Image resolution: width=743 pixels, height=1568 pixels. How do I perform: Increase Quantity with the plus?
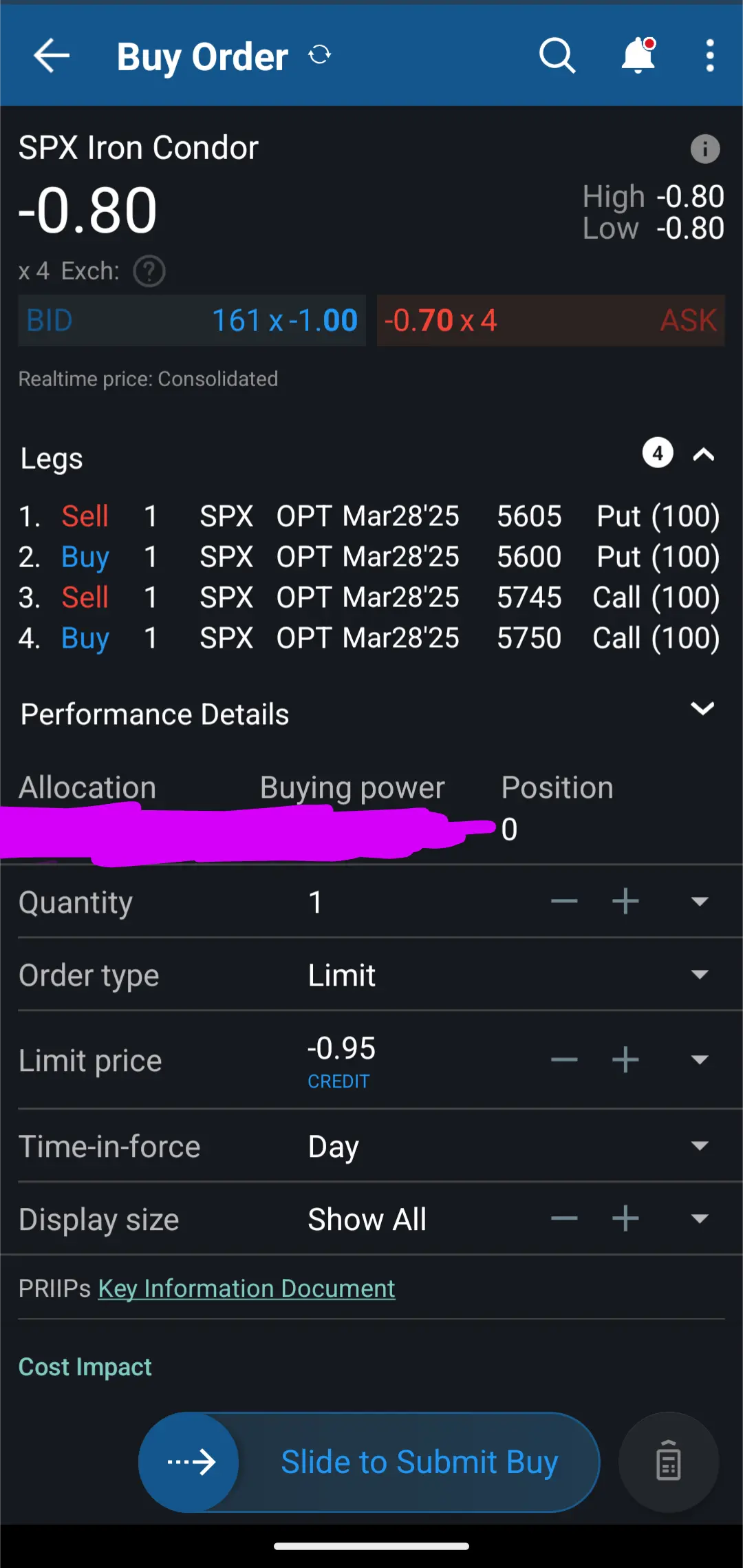tap(625, 901)
